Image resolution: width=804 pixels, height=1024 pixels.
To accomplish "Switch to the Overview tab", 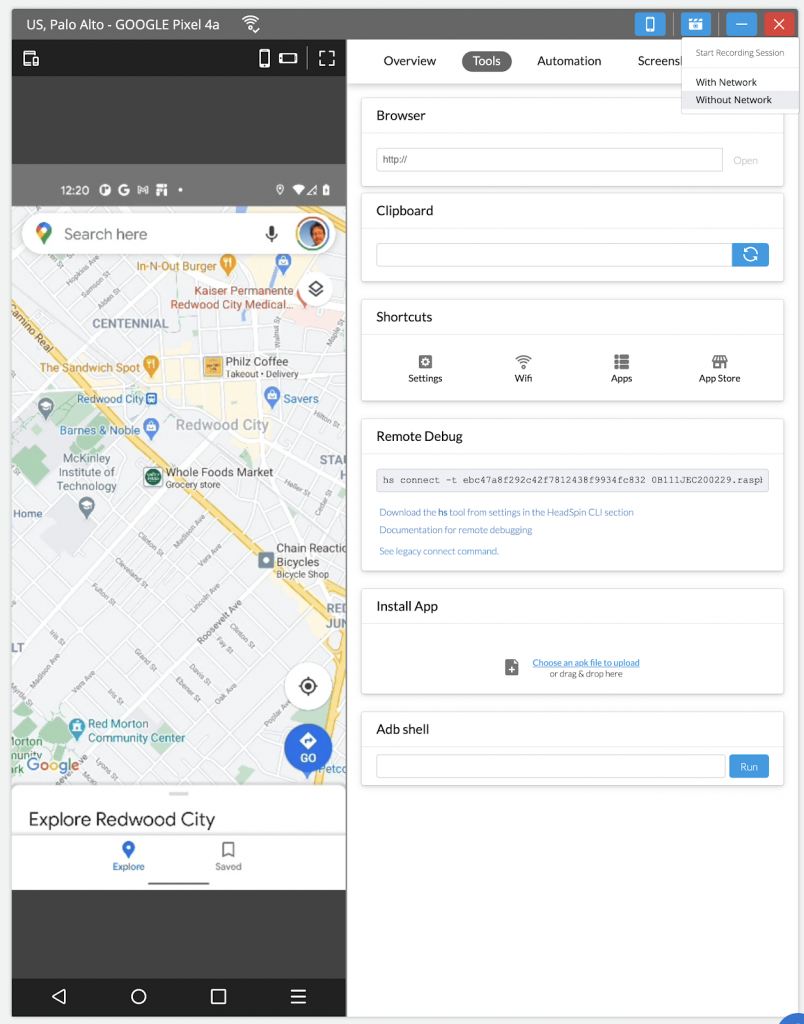I will pyautogui.click(x=409, y=61).
